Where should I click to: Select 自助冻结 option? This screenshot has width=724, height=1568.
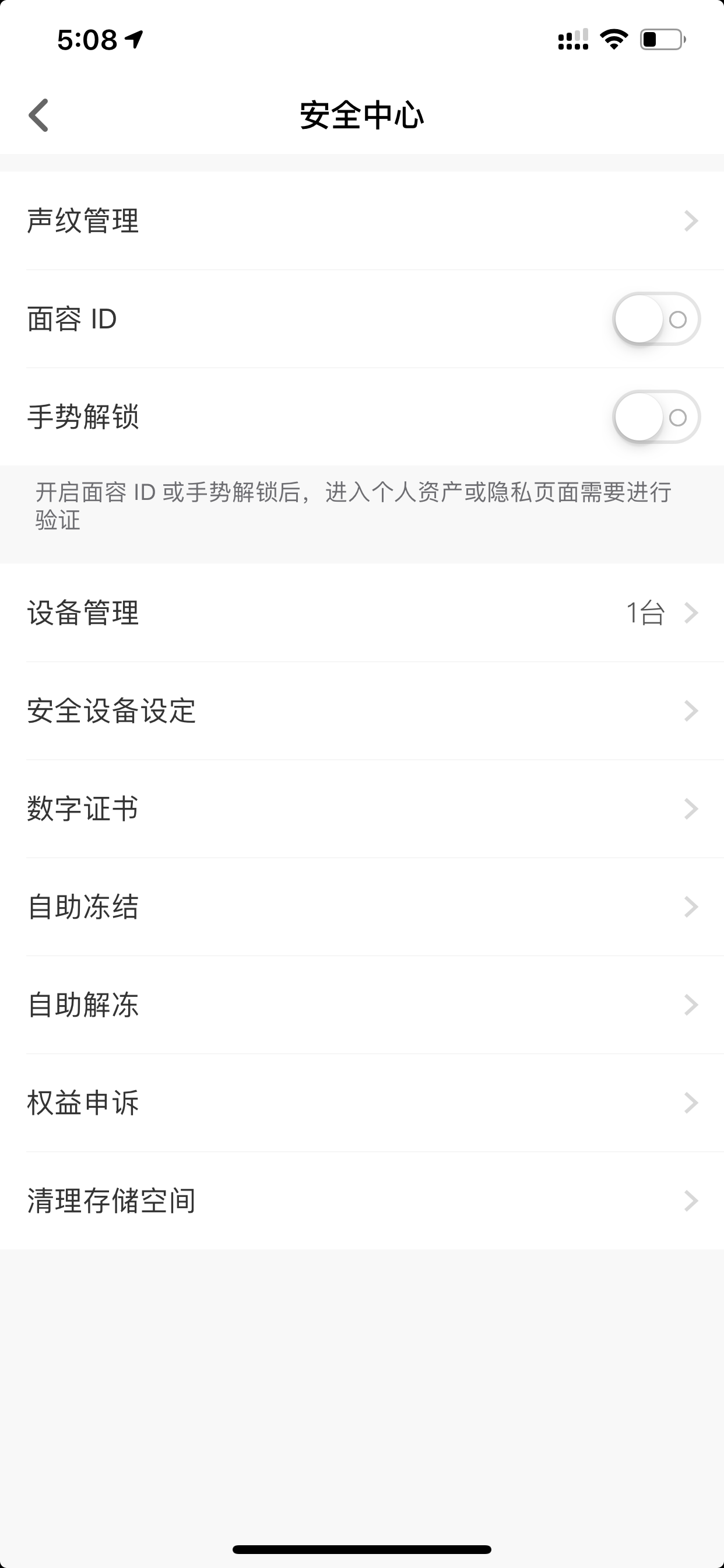362,907
